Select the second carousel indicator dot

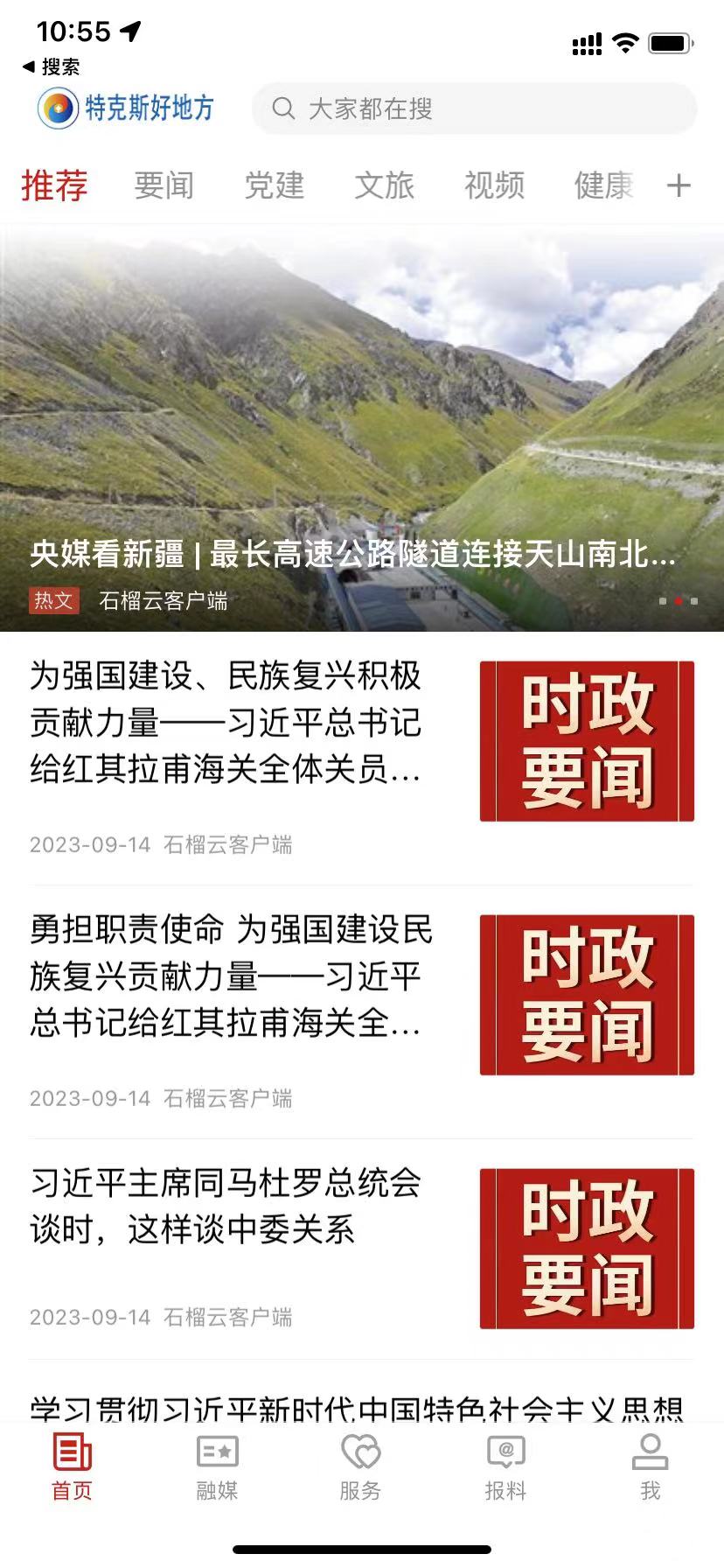coord(678,602)
